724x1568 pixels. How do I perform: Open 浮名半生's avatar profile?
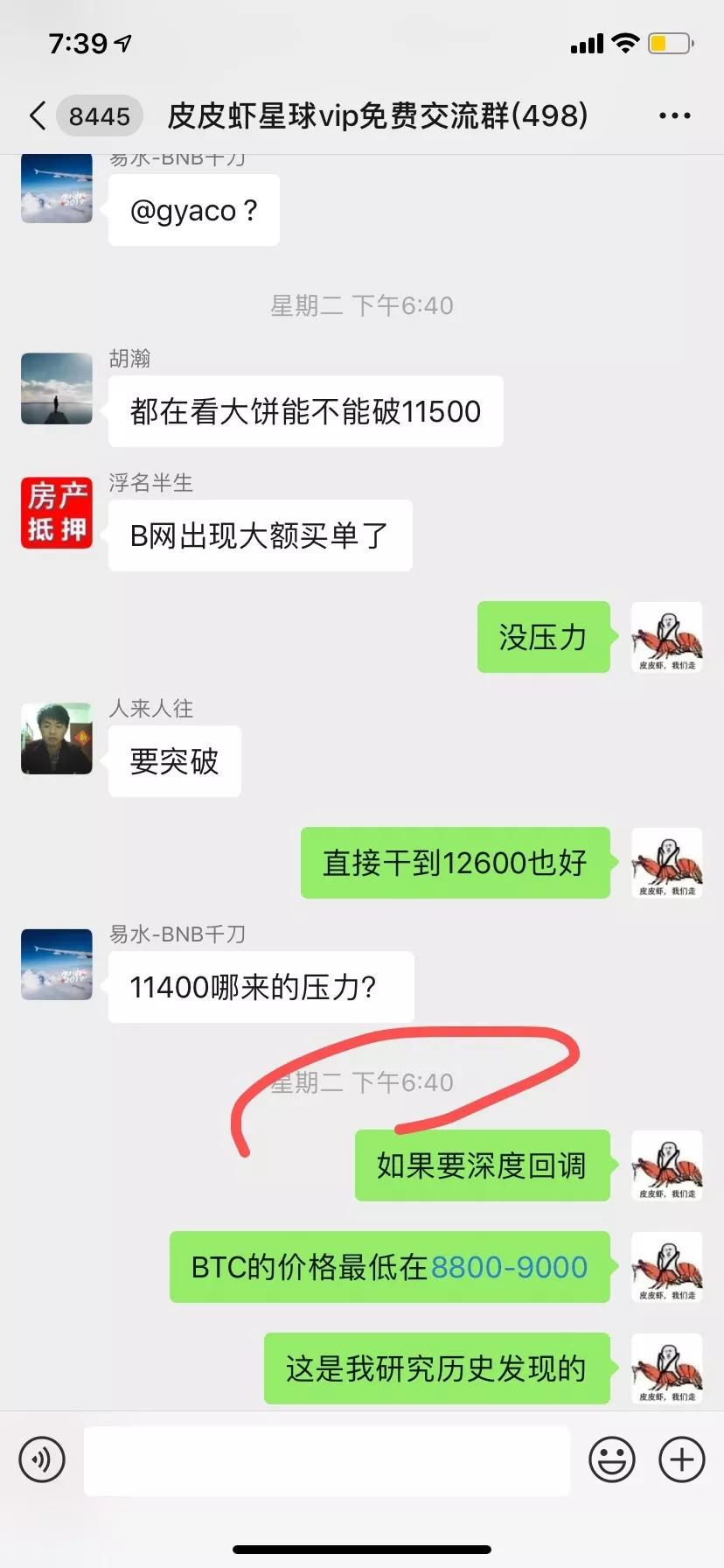(x=57, y=513)
